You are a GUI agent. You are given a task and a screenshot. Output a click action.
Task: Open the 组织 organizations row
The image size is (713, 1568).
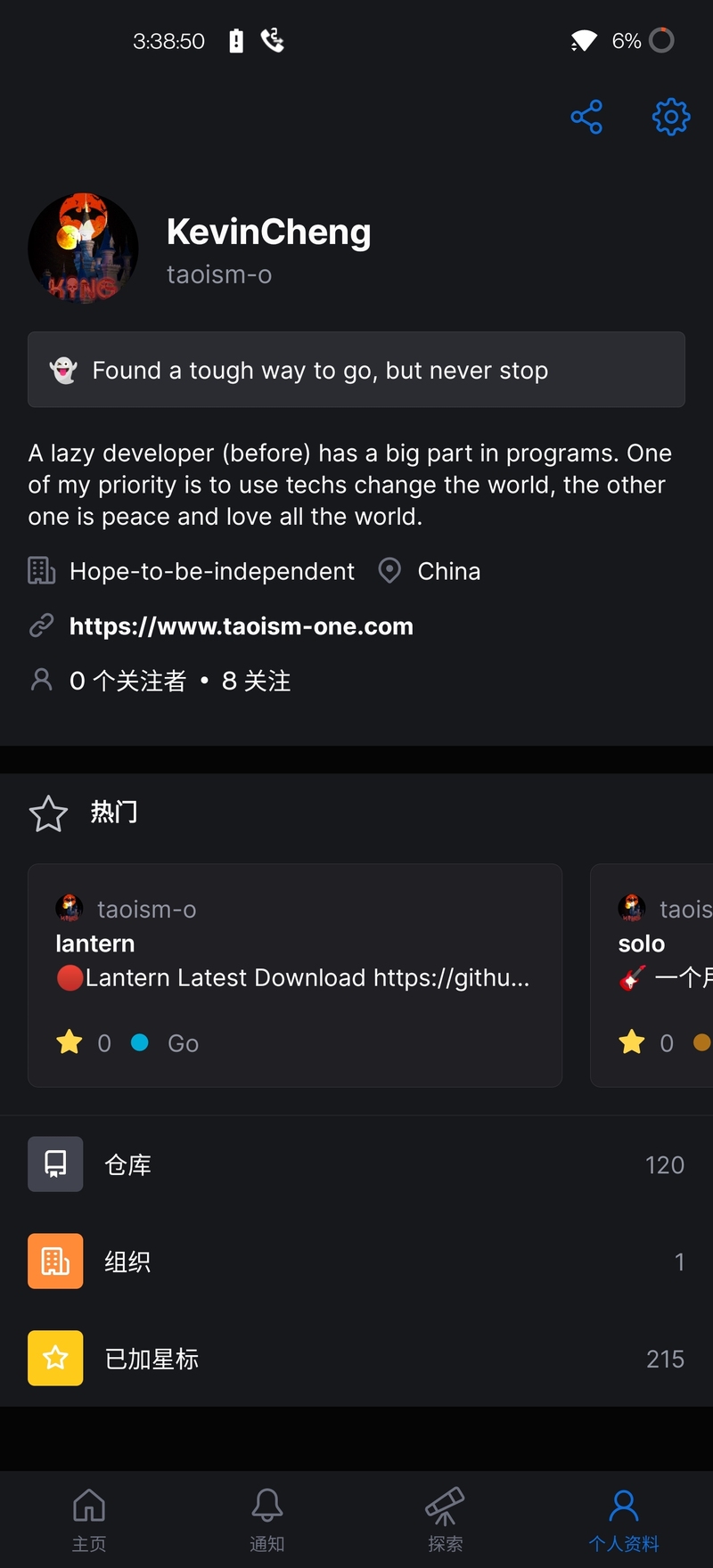point(356,1262)
